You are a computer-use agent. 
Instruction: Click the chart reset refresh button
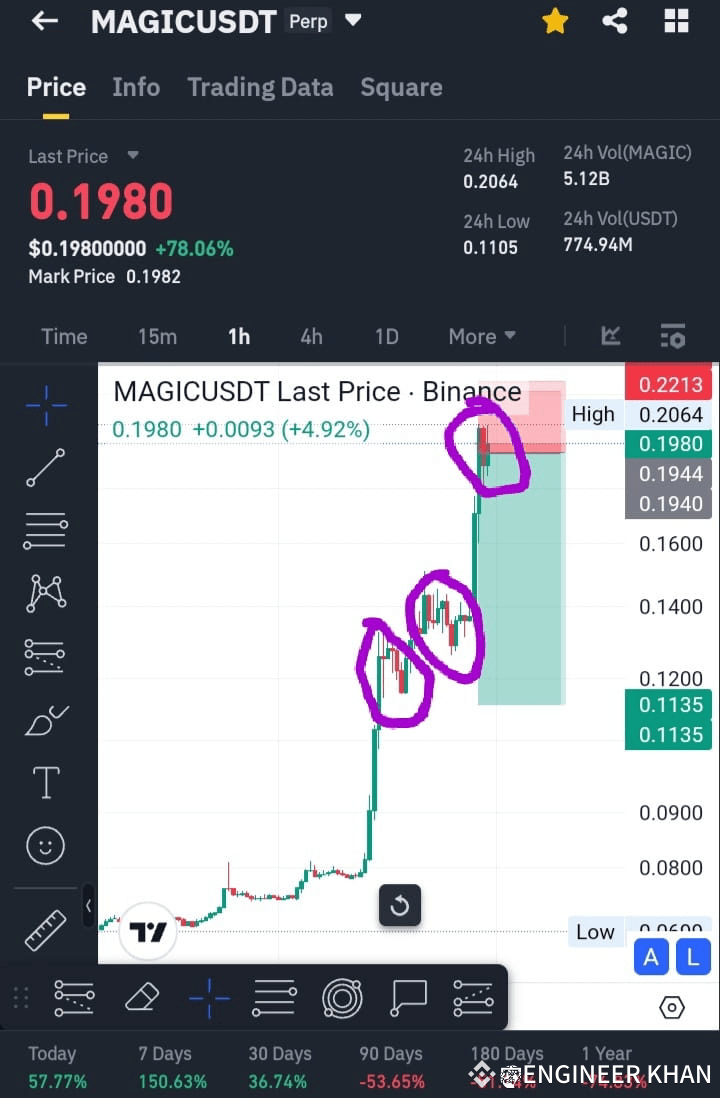(x=400, y=905)
